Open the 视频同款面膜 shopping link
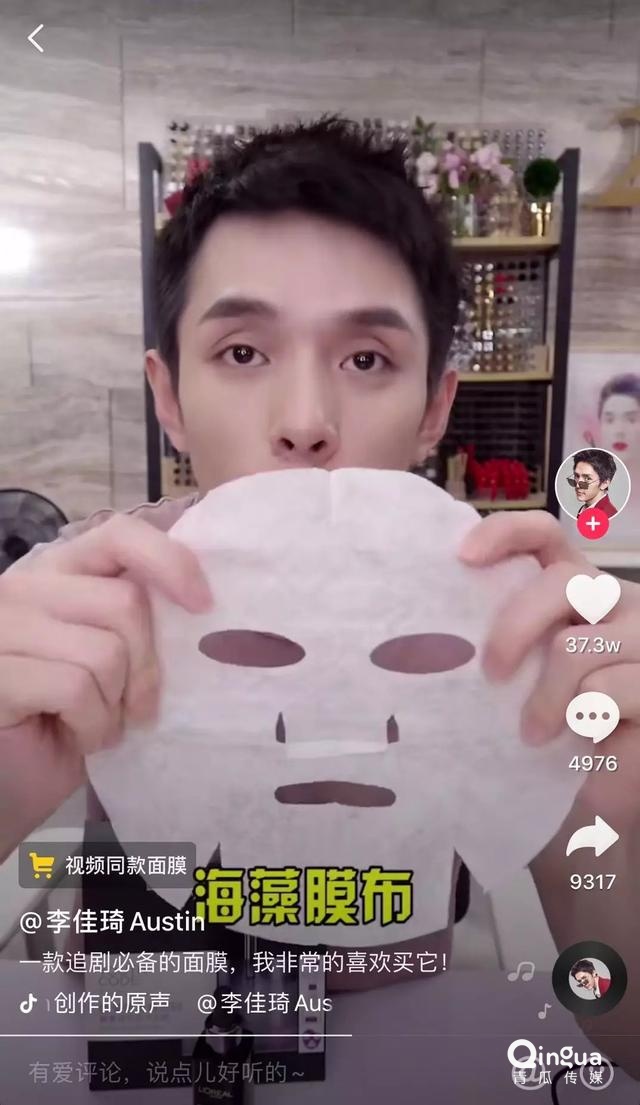This screenshot has height=1105, width=640. (x=108, y=865)
